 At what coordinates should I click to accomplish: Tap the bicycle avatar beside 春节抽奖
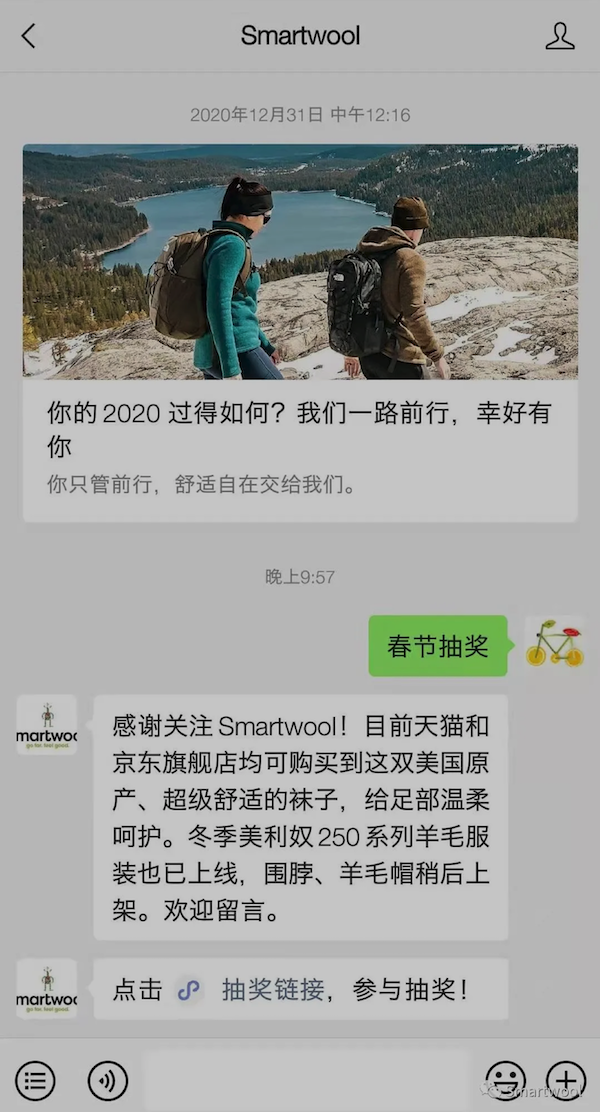click(x=554, y=645)
